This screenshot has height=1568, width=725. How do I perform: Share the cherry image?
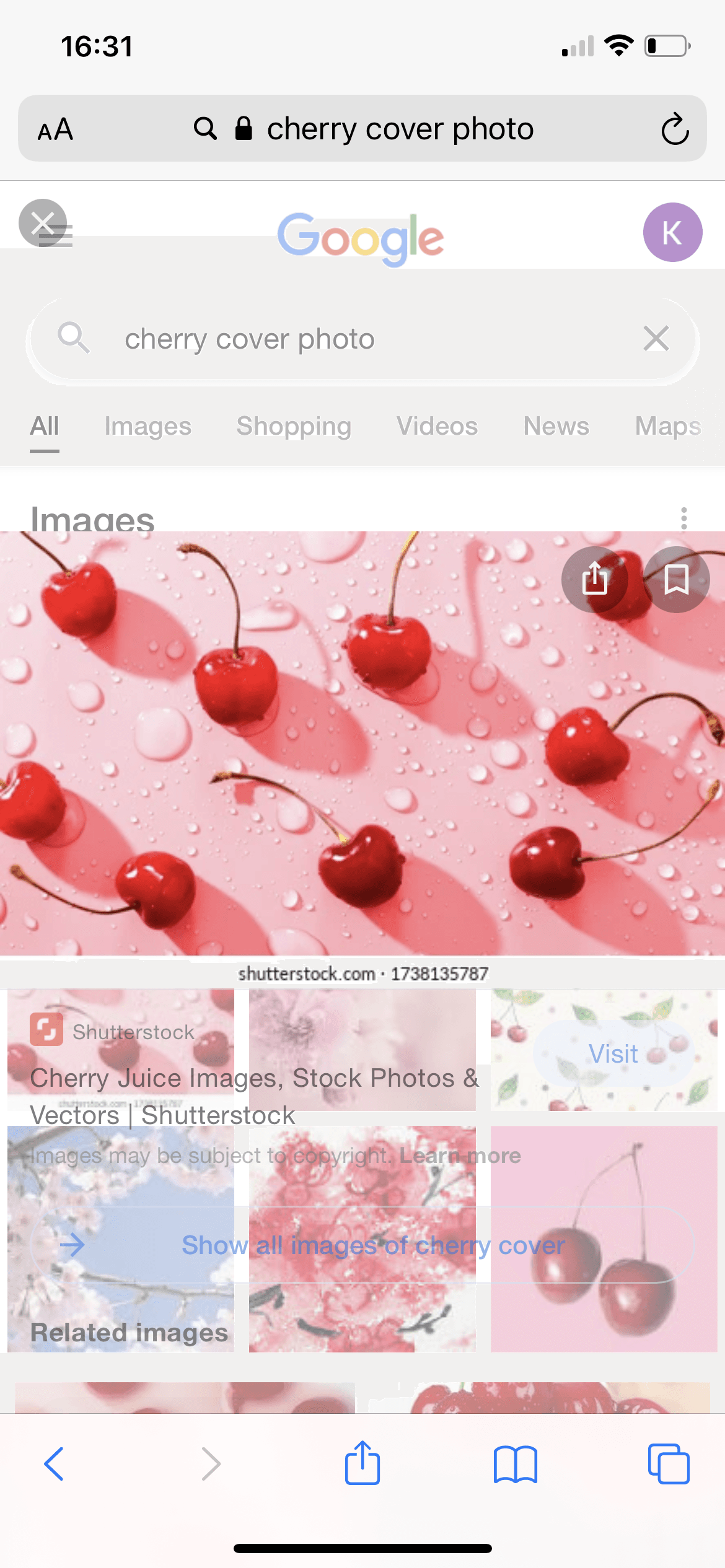[x=595, y=580]
